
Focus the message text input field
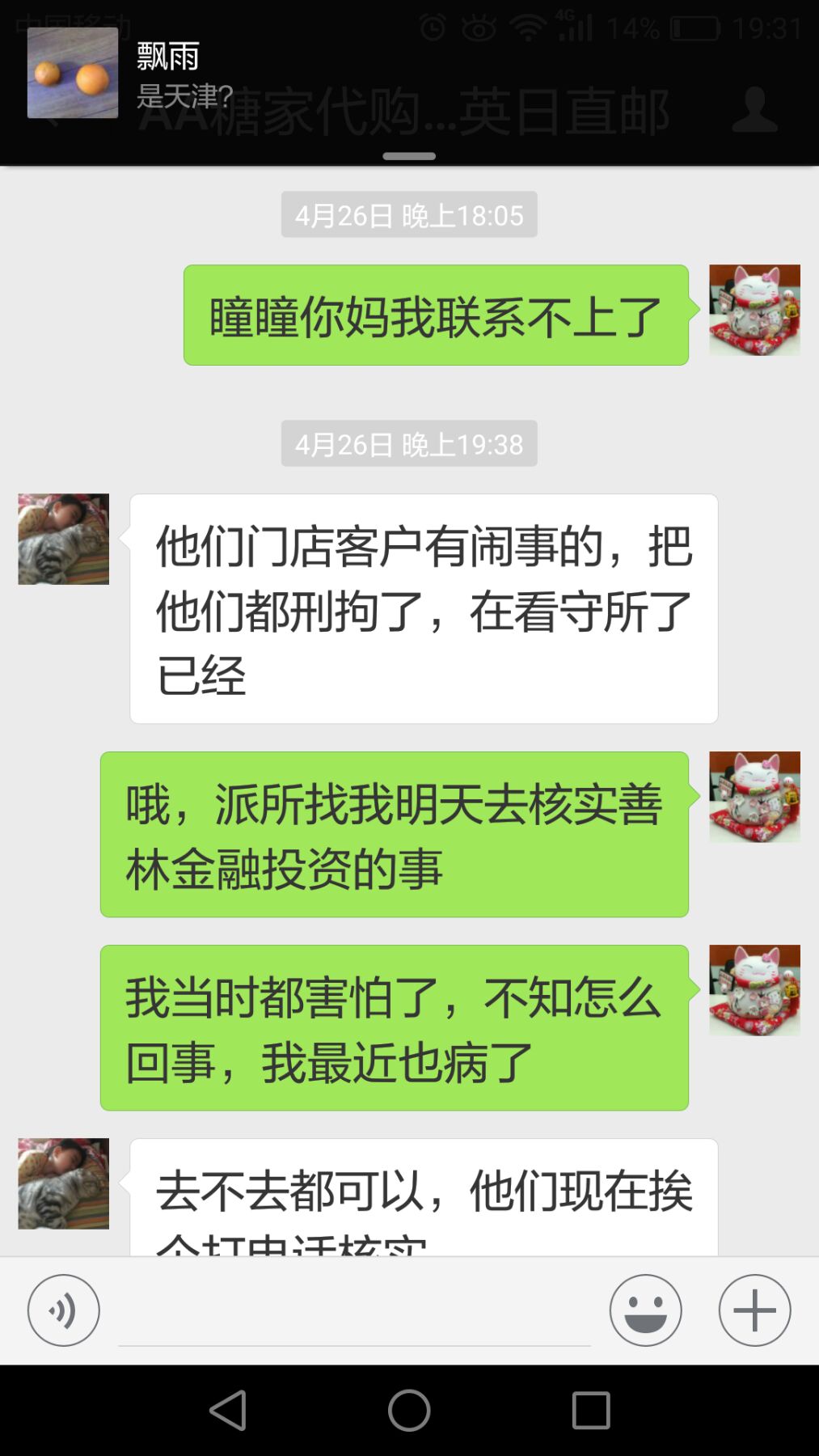click(x=354, y=1312)
